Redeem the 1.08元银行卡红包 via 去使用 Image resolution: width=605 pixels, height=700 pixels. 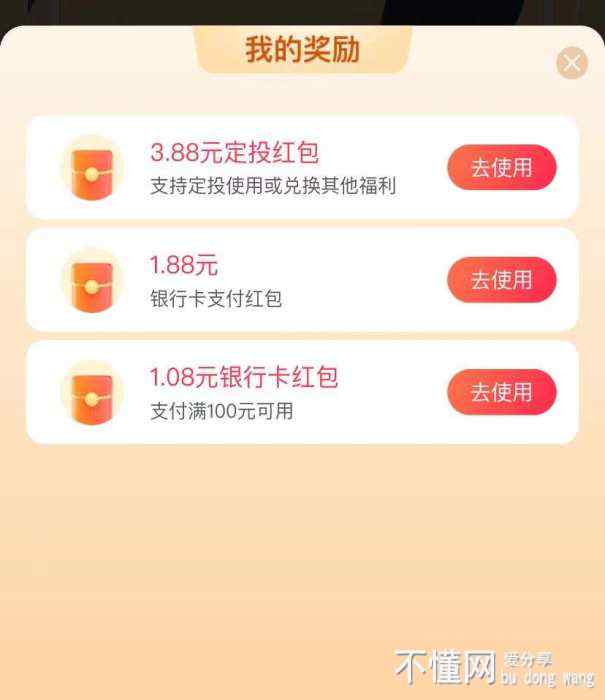pos(501,392)
